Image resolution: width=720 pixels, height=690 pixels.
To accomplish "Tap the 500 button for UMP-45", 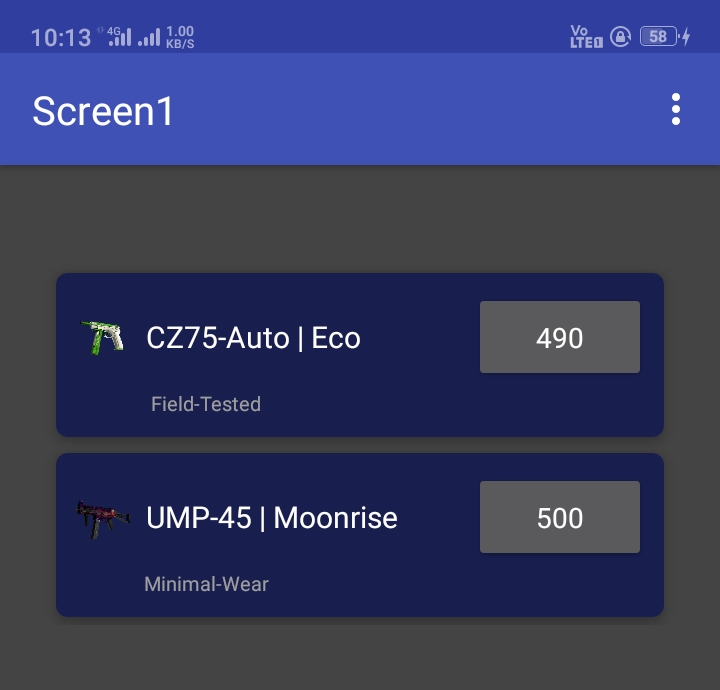I will point(559,518).
